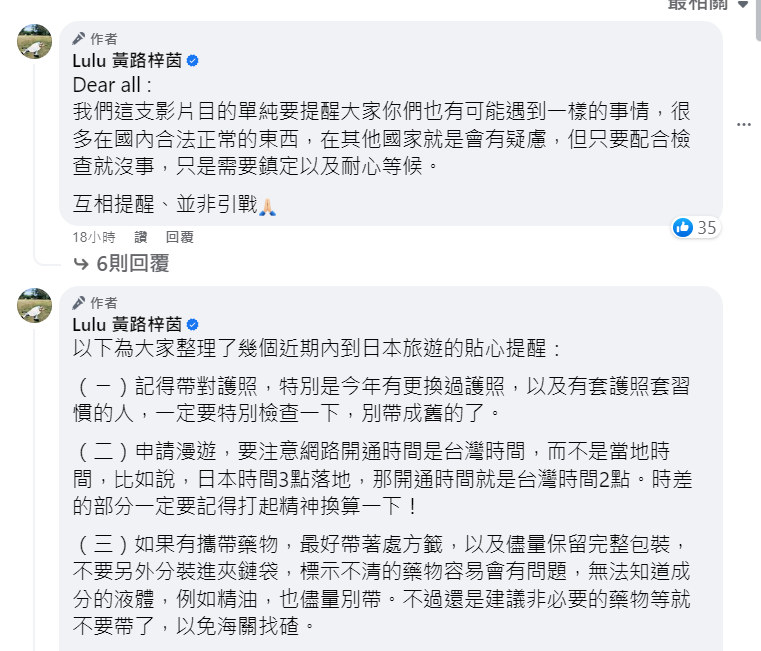
Task: Open the 18小時 timestamp link
Action: point(94,237)
